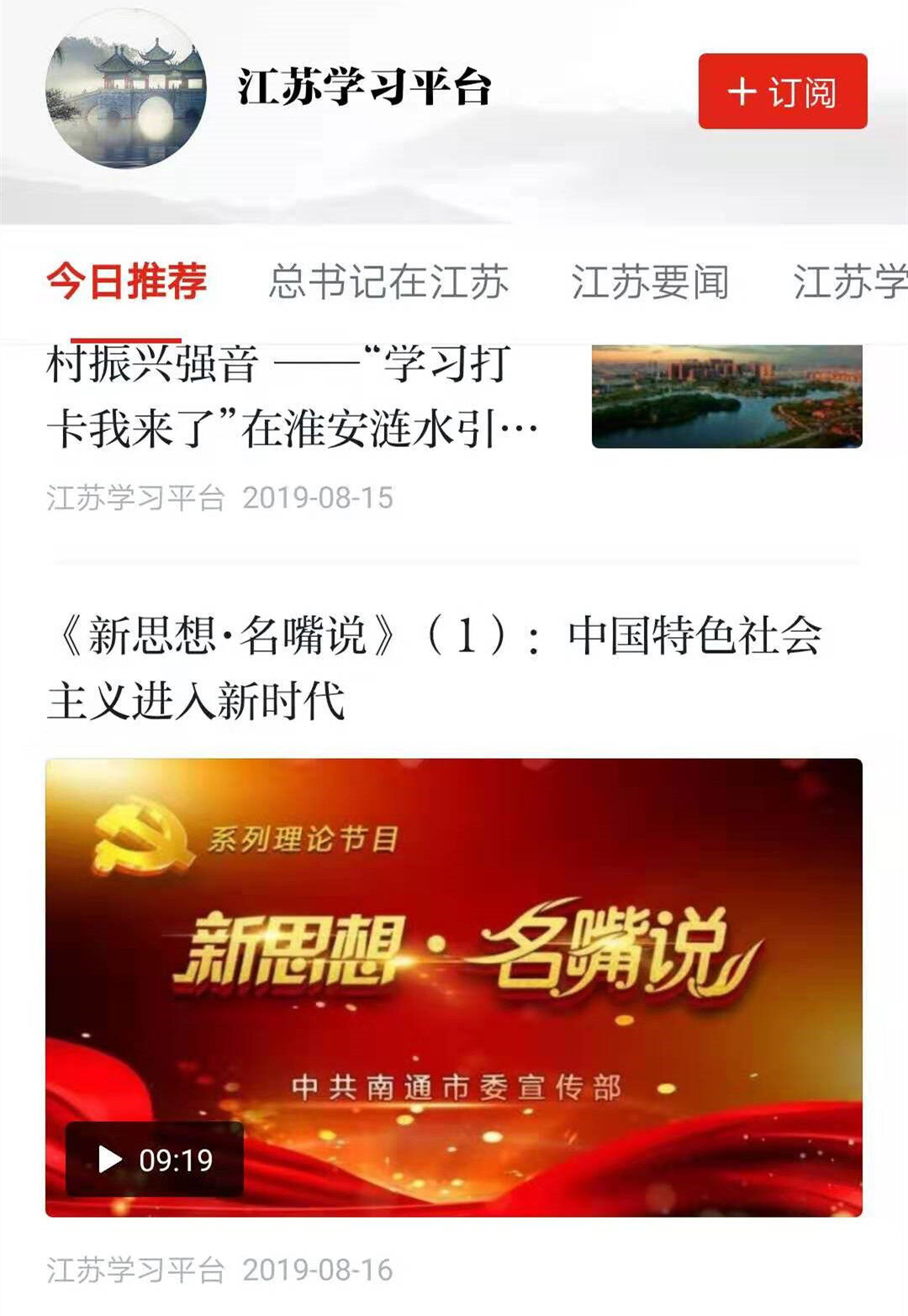Select the 今日推荐 tab
908x1316 pixels.
click(126, 281)
